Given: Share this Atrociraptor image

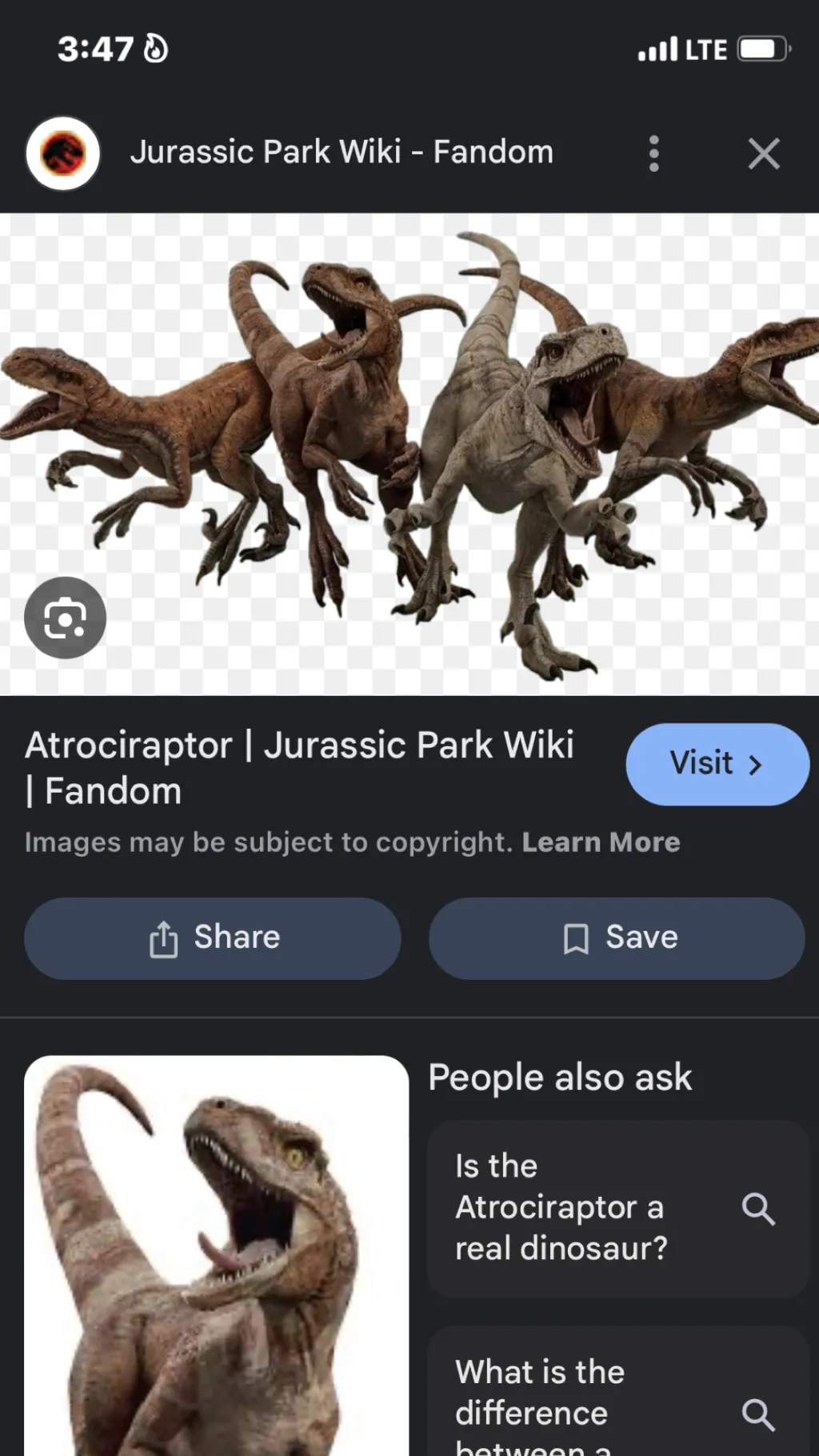Looking at the screenshot, I should (x=213, y=938).
